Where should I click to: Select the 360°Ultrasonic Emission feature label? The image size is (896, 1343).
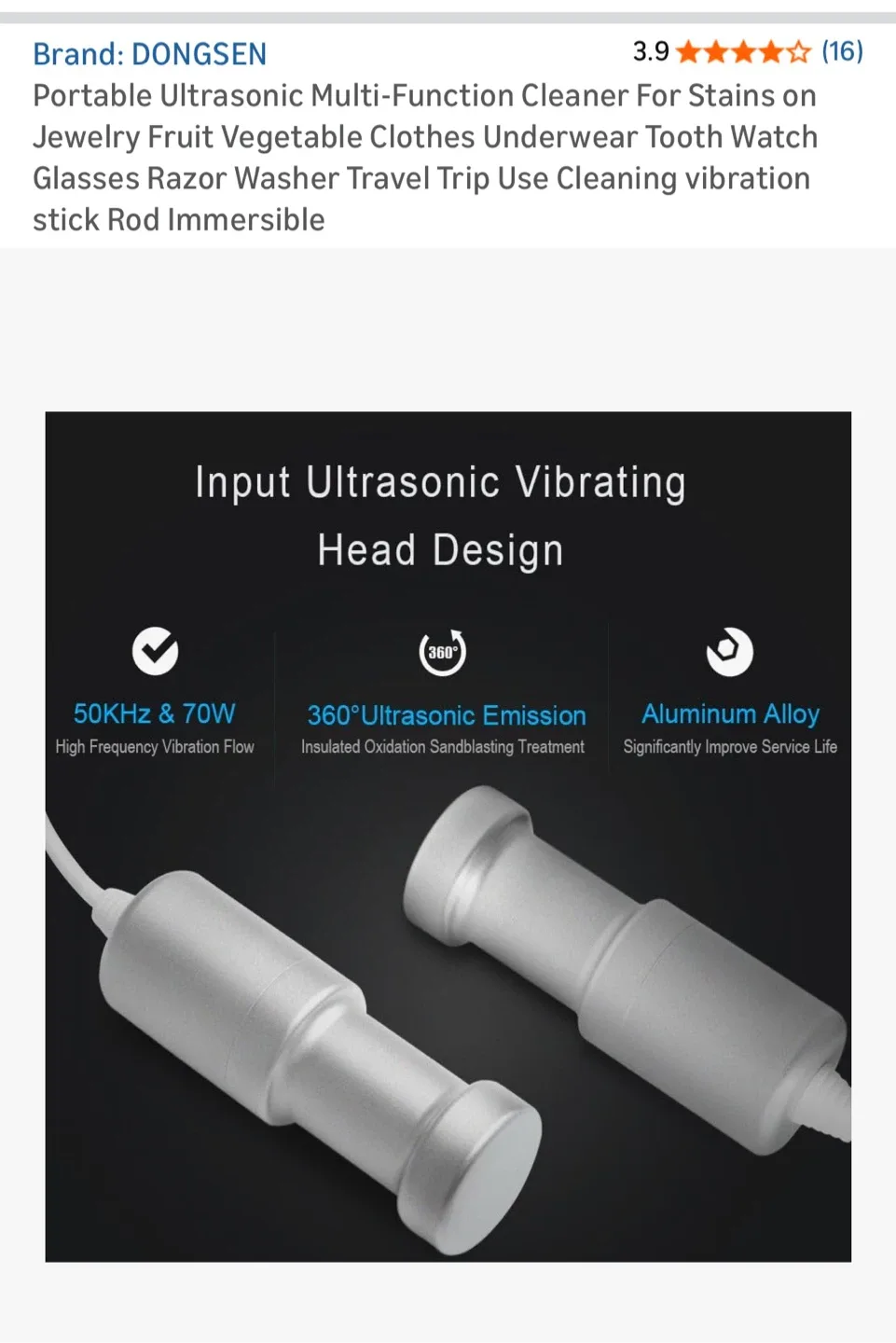click(x=447, y=715)
